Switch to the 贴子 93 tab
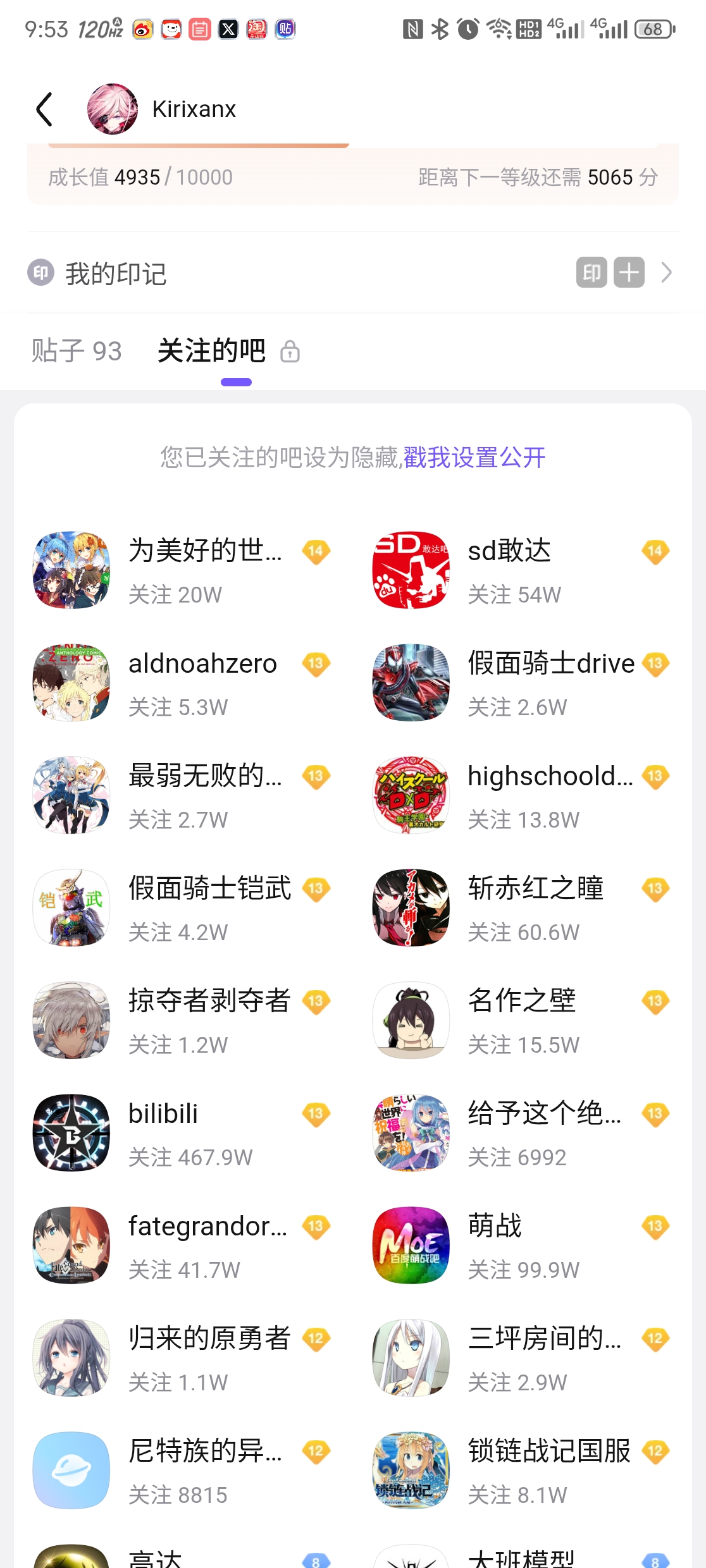The height and width of the screenshot is (1568, 706). (x=77, y=351)
